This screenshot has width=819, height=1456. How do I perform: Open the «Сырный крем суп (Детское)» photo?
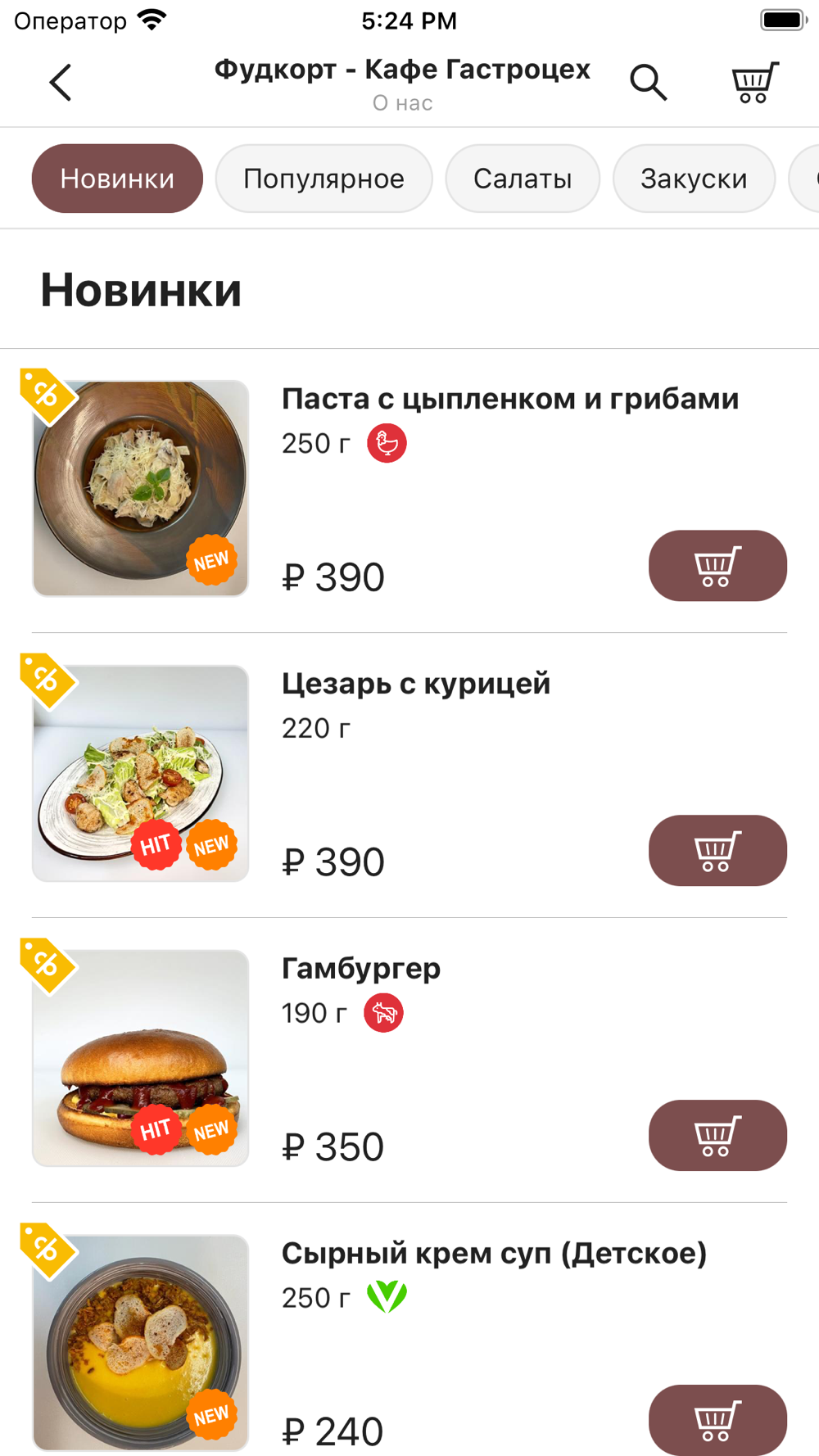140,1343
